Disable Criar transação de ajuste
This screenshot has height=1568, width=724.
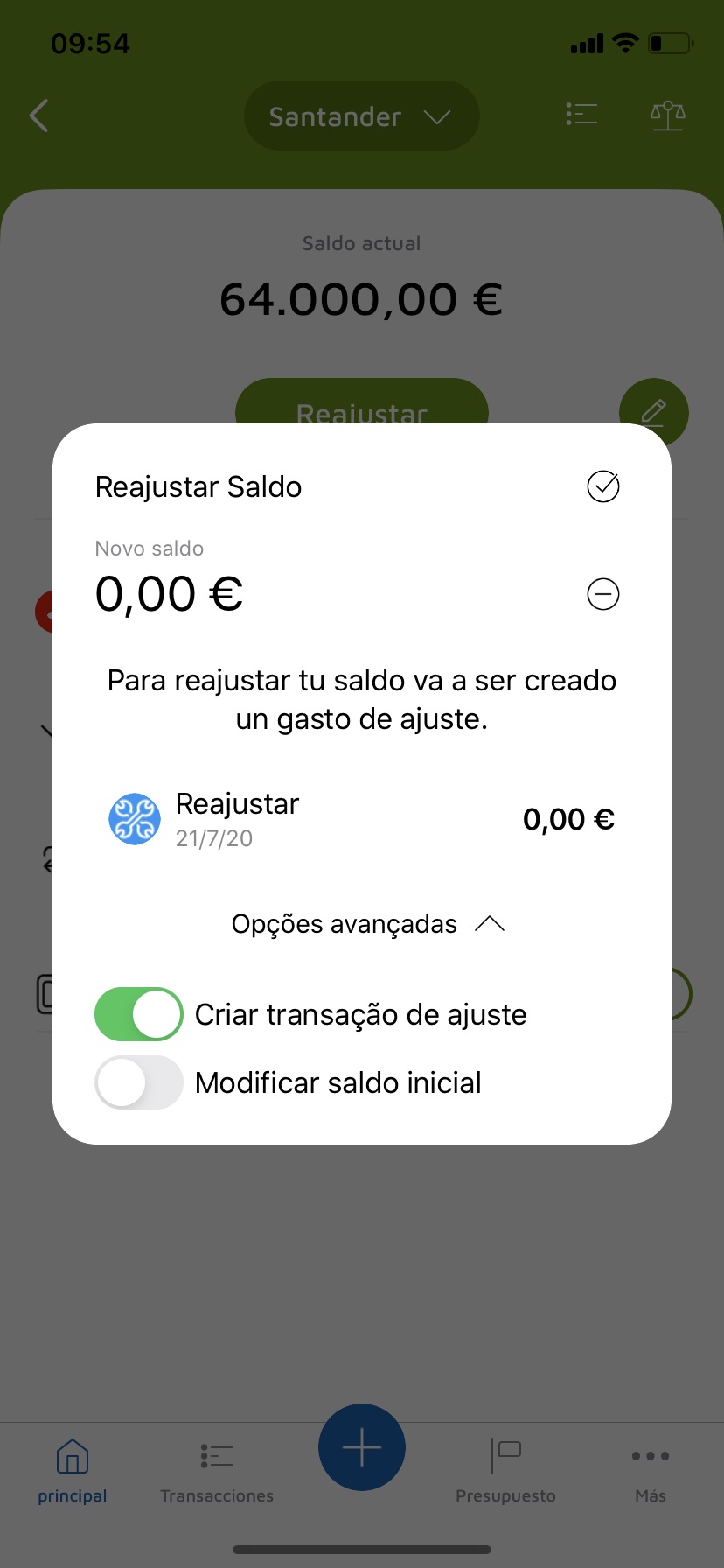(139, 1014)
